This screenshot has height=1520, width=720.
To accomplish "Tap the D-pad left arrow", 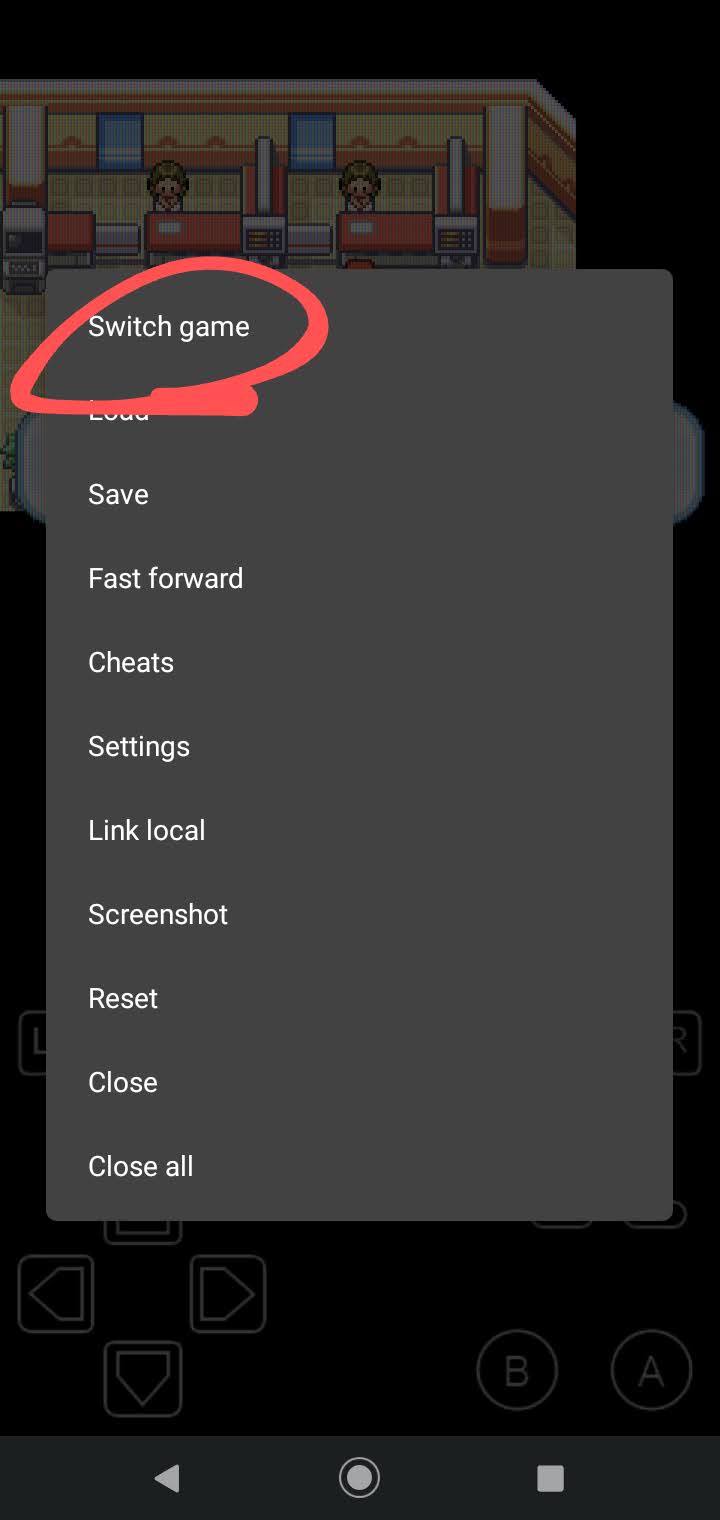I will point(56,1295).
